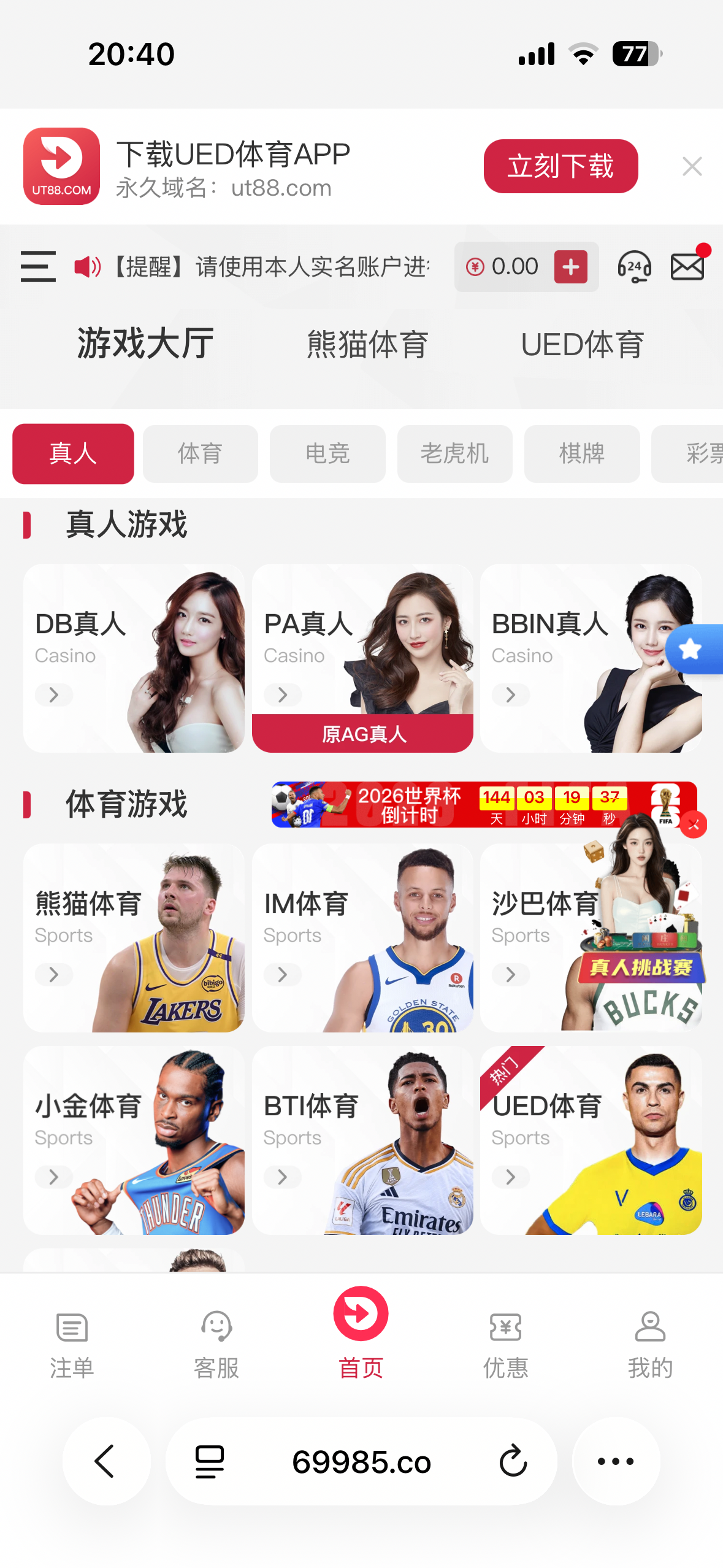Dismiss the app download banner

pos(692,166)
